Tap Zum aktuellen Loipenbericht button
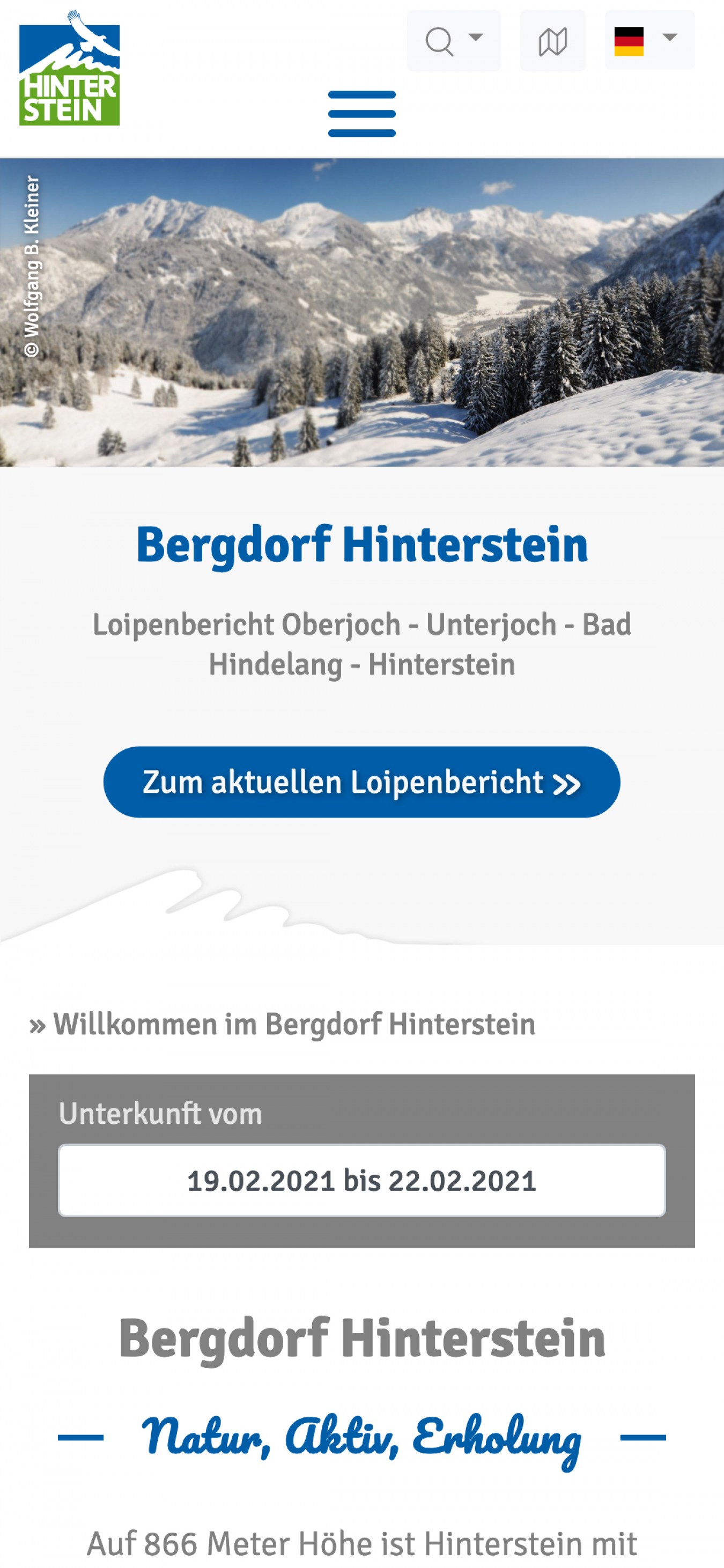Viewport: 724px width, 1568px height. click(362, 782)
